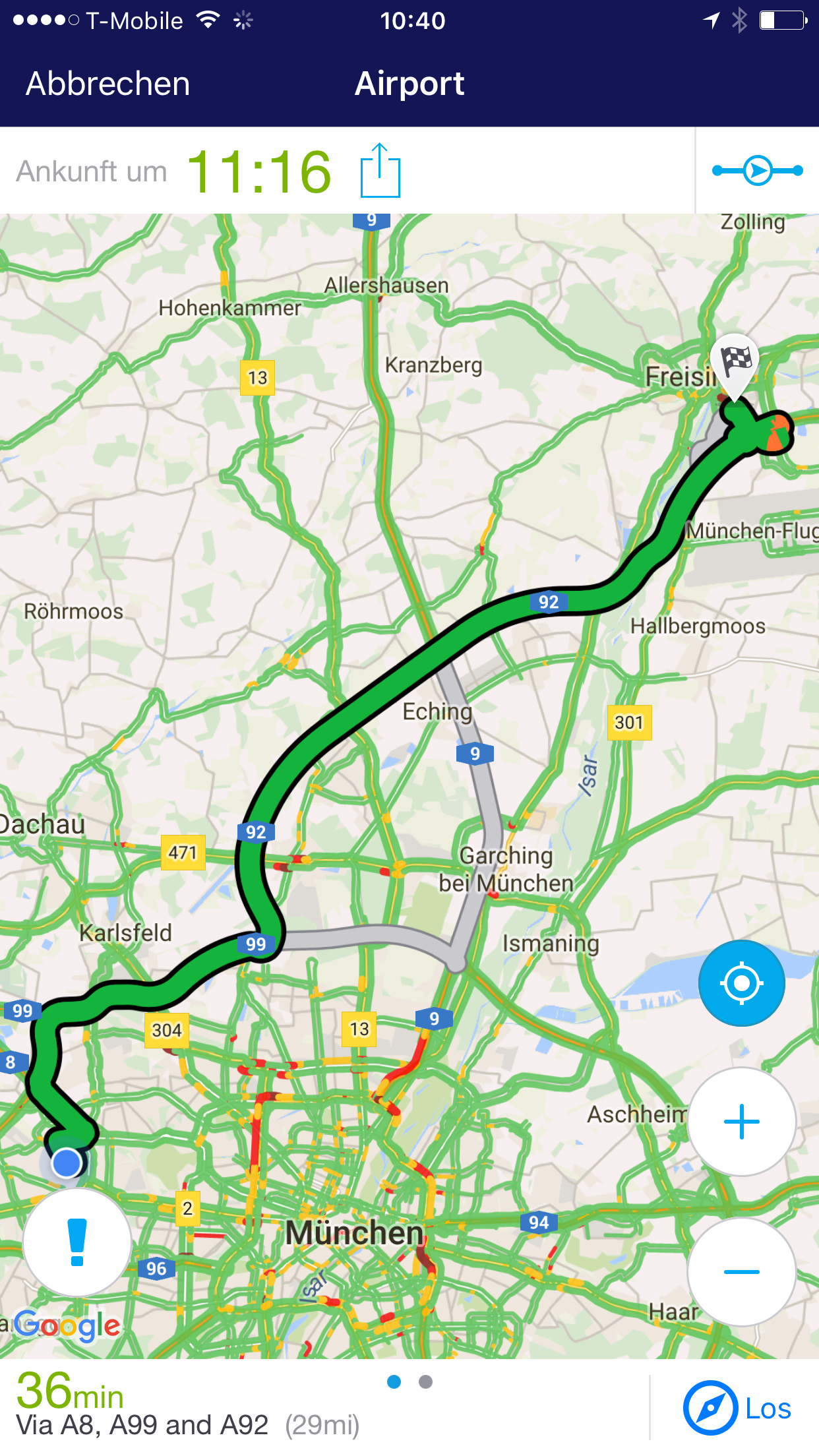Zoom in on the map
The height and width of the screenshot is (1456, 819).
click(741, 1121)
